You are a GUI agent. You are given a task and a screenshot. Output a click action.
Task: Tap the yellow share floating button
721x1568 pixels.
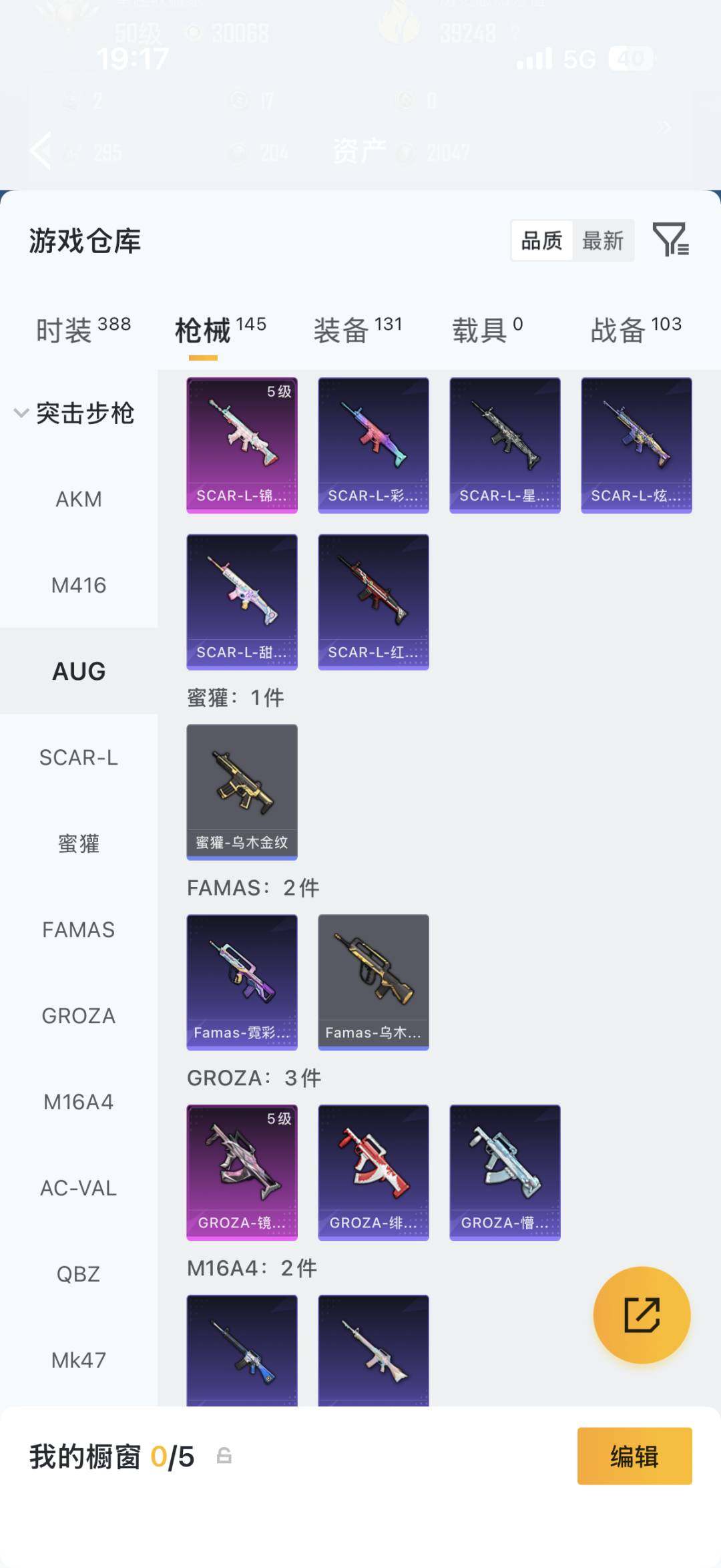[x=642, y=1315]
